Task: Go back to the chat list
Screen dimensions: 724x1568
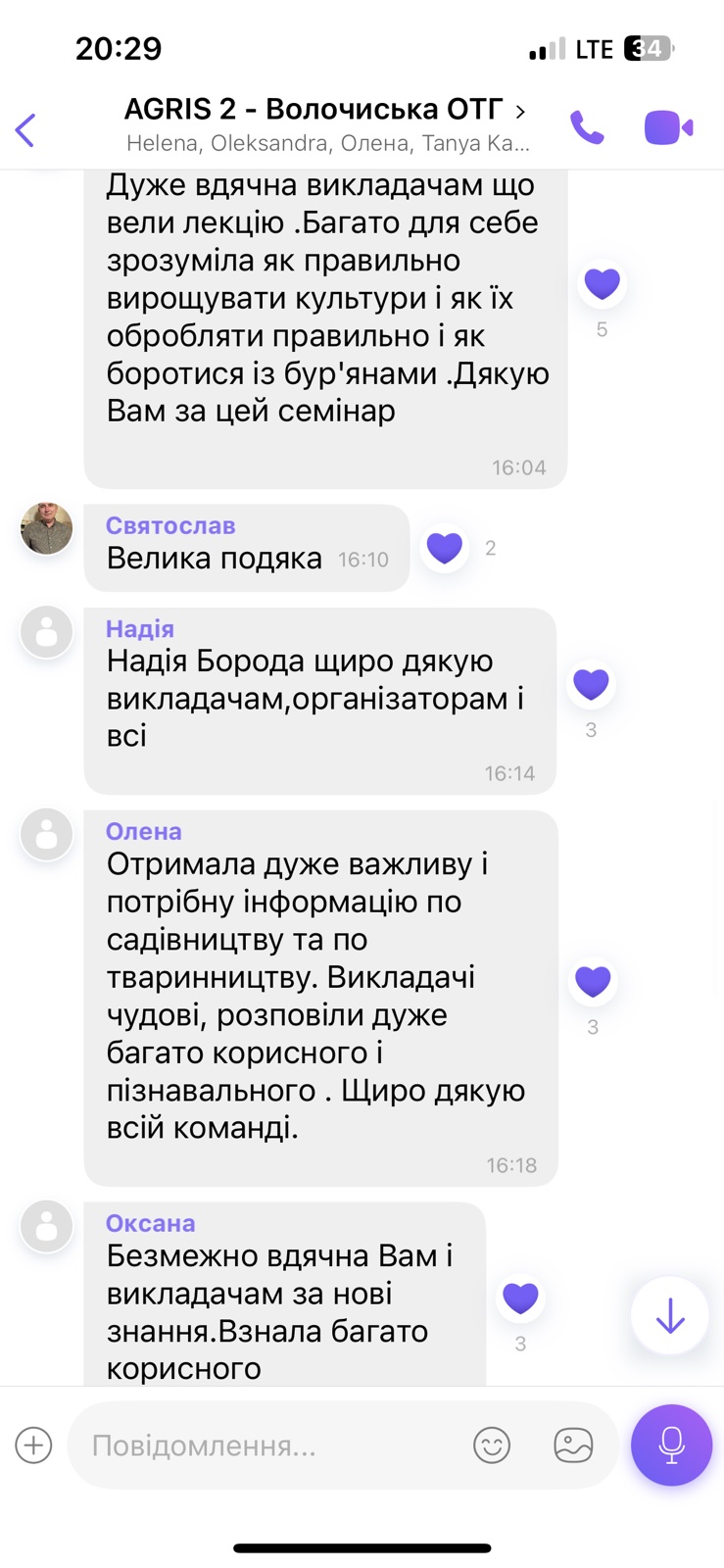Action: (x=26, y=129)
